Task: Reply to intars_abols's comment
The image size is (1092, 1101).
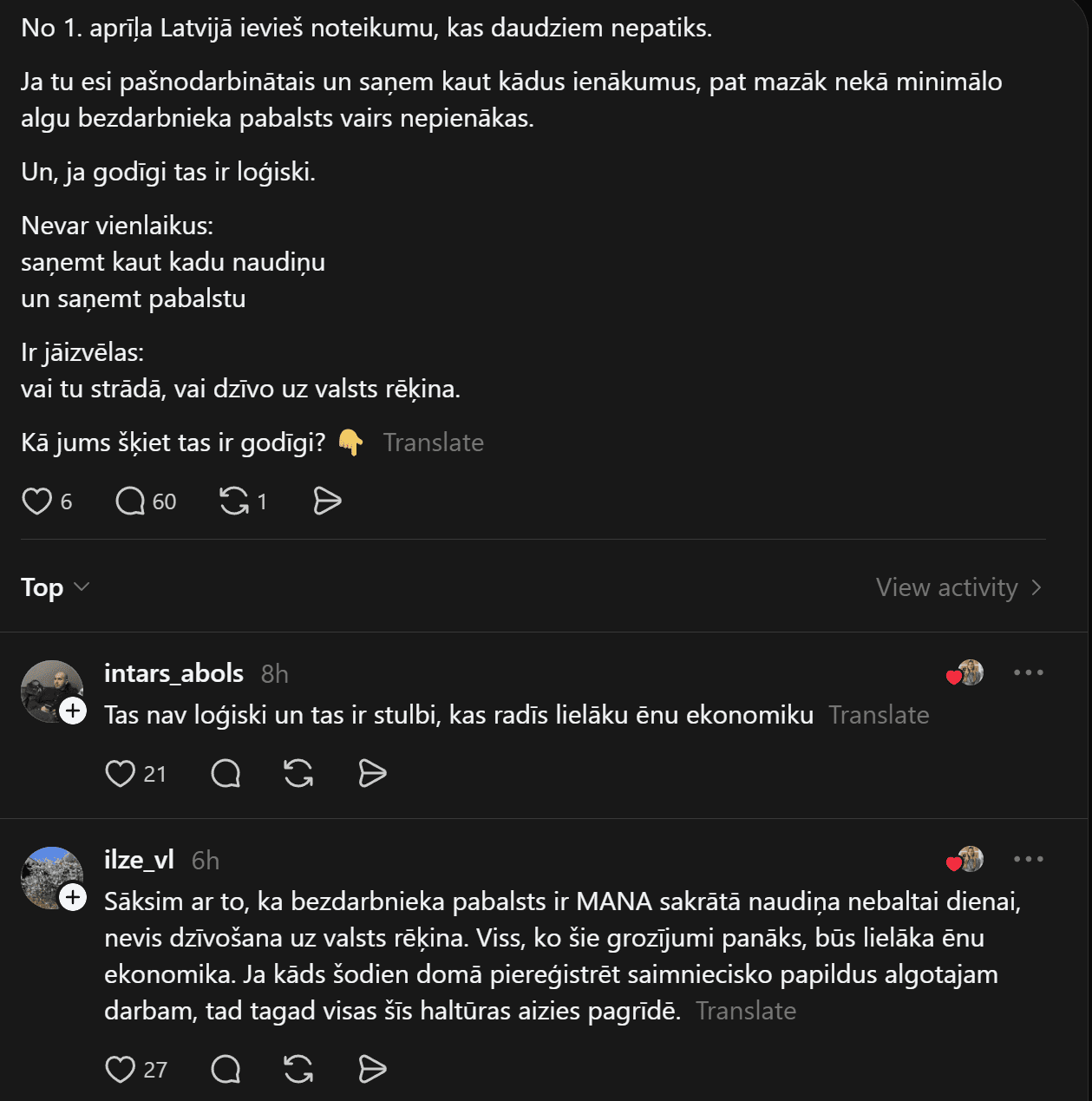Action: pos(226,773)
